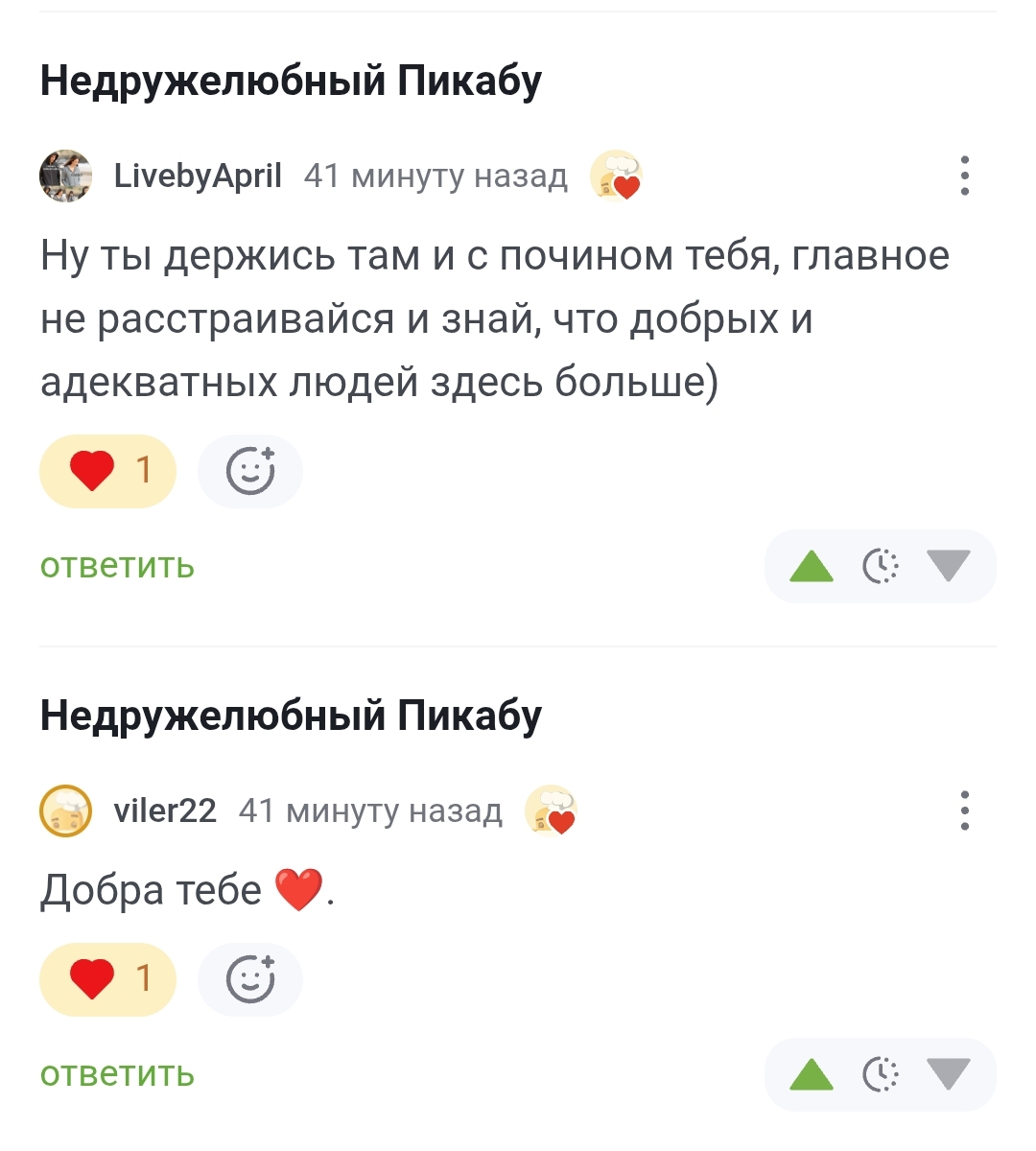Open LivebyApril's profile

click(197, 176)
